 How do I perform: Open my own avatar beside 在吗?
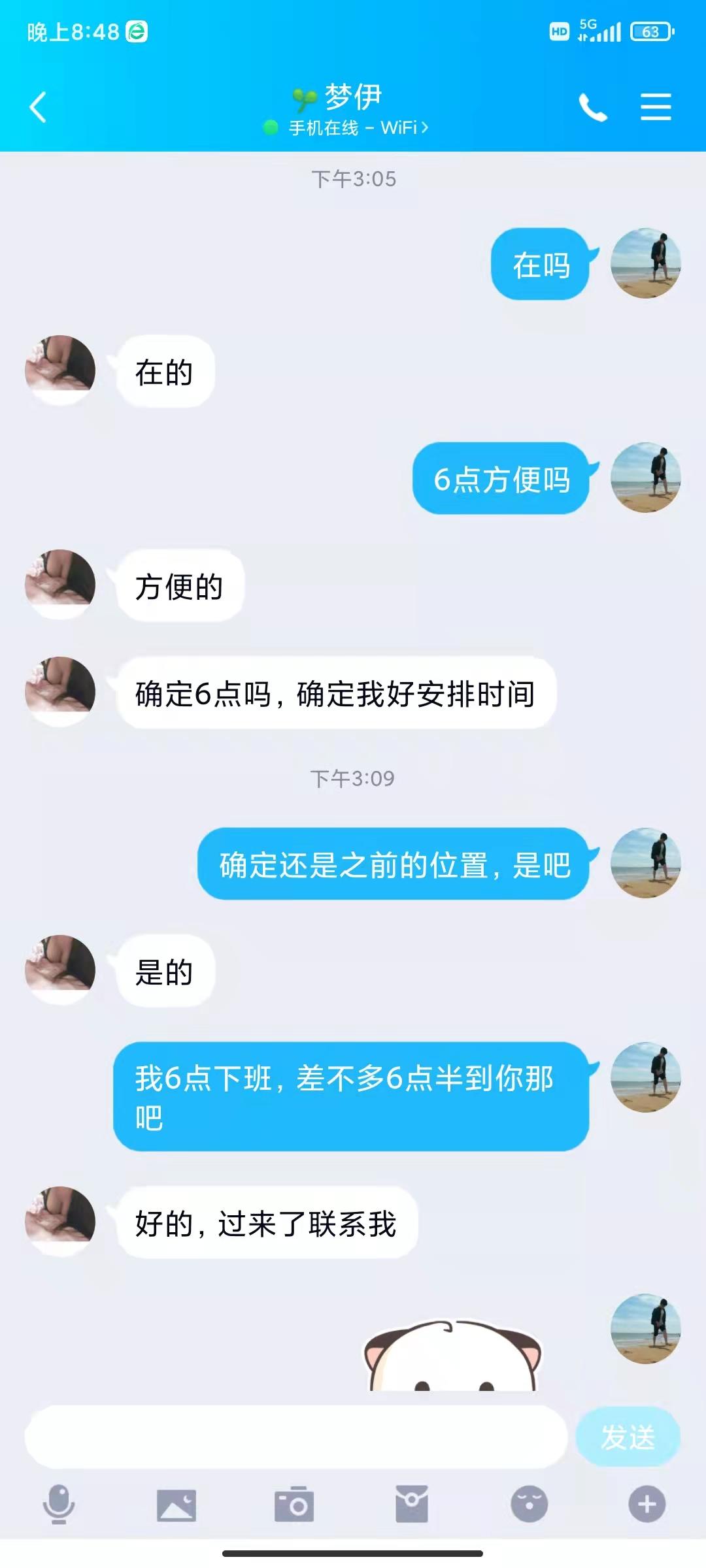point(646,263)
